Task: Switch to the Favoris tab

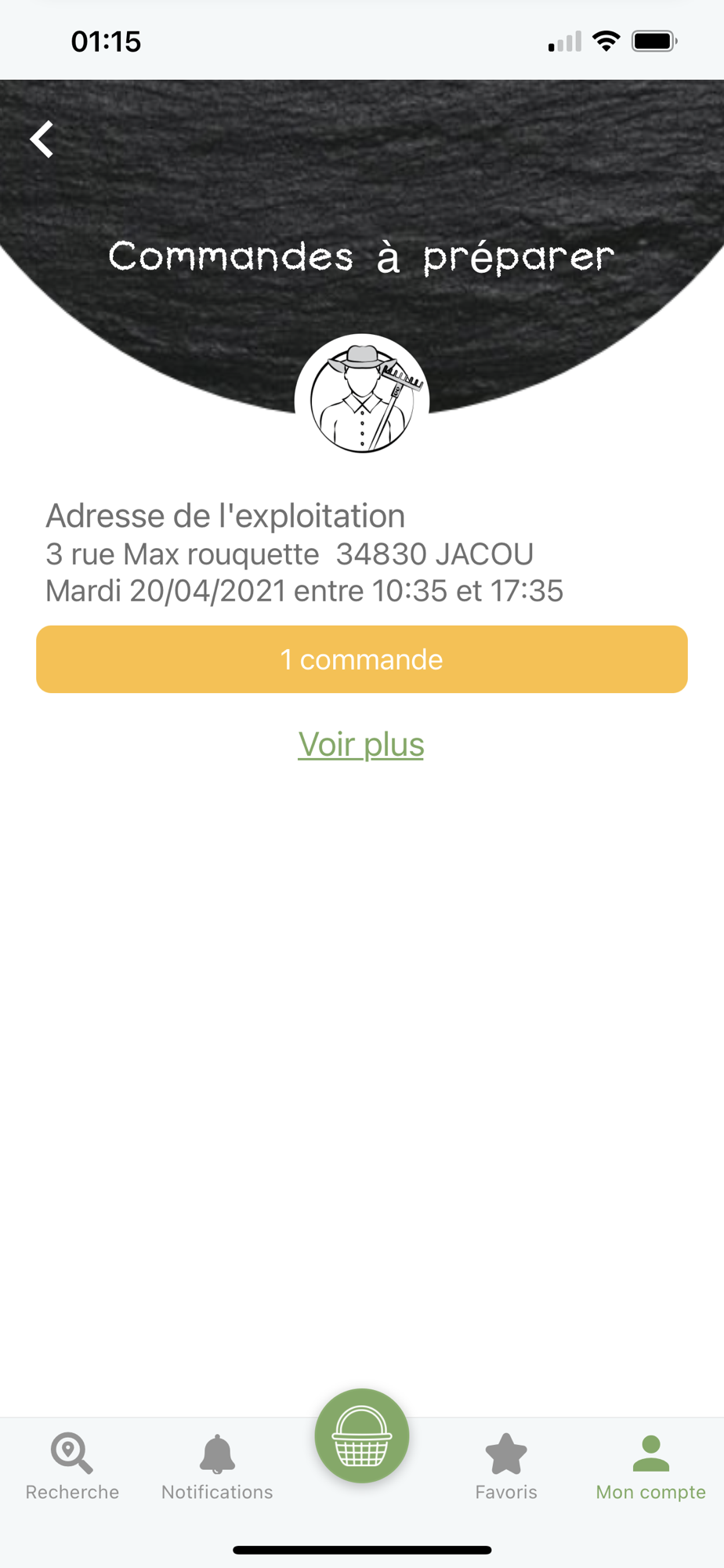Action: point(506,1466)
